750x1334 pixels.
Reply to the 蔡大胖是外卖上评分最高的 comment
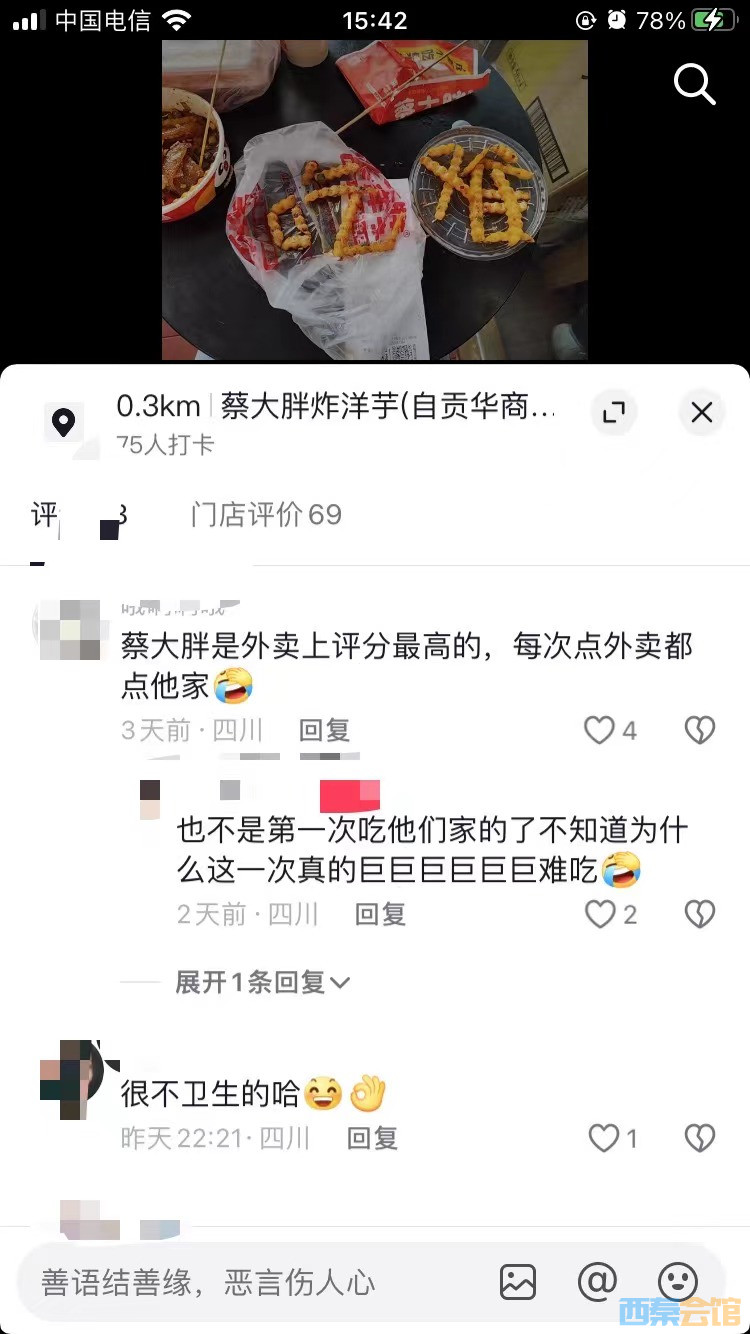324,731
